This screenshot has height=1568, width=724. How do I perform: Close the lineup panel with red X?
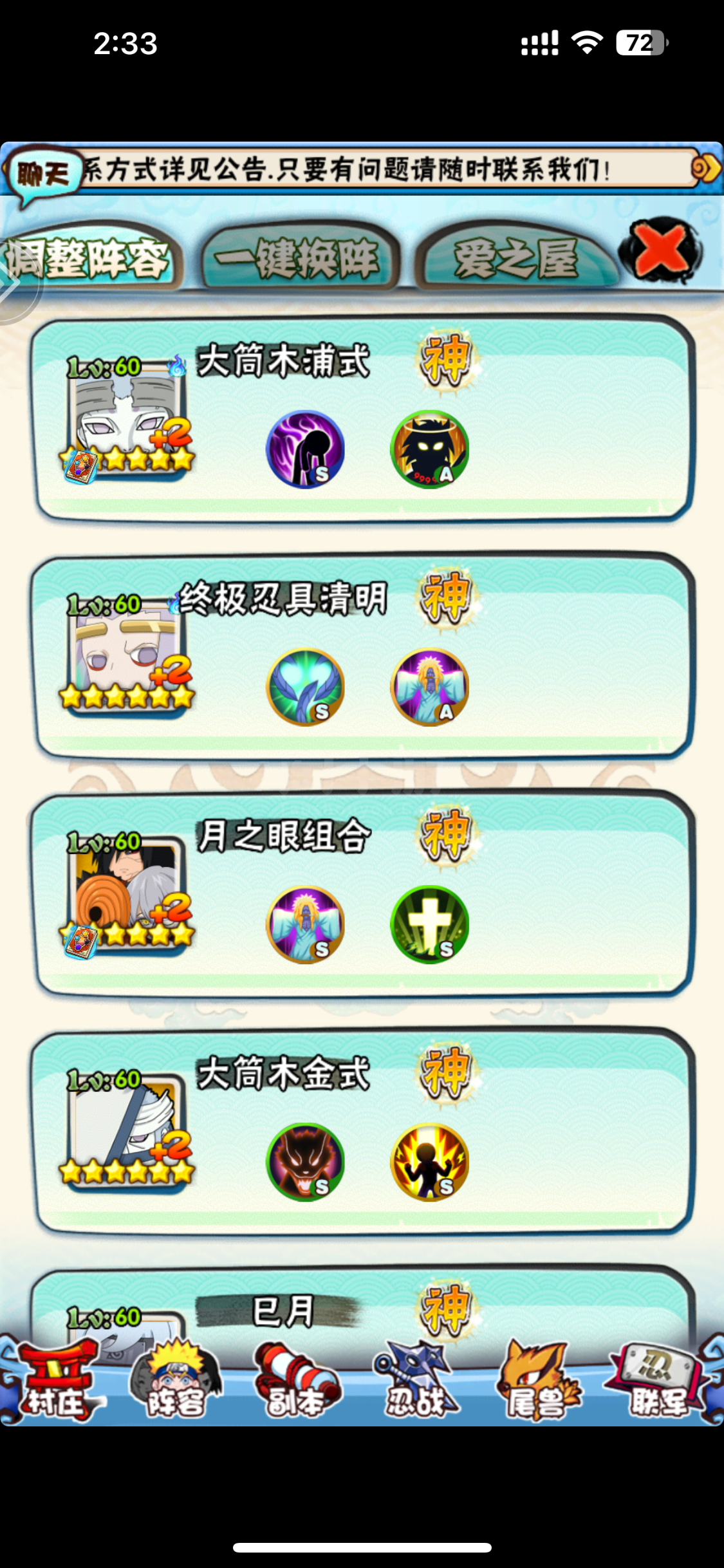tap(661, 251)
